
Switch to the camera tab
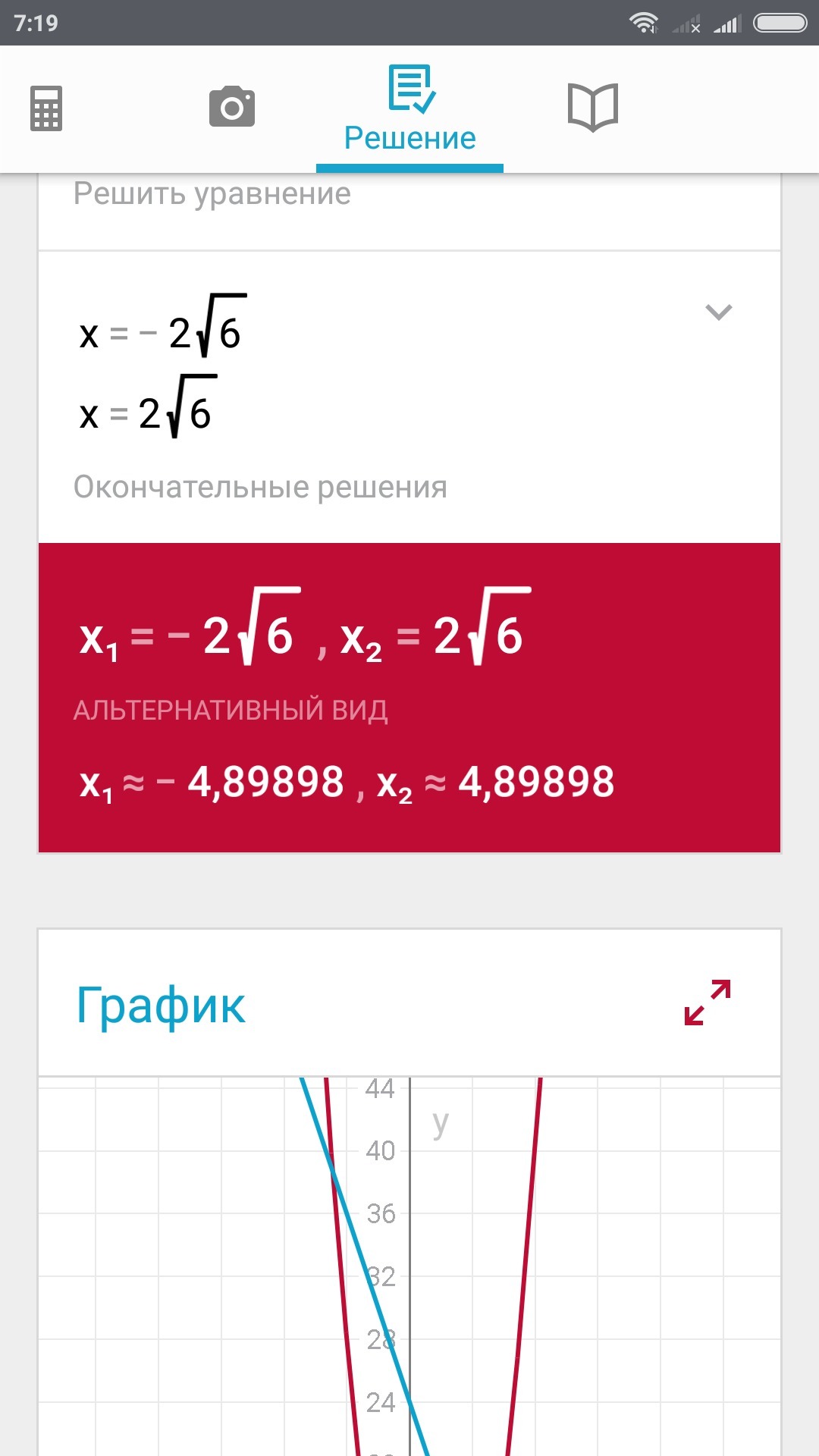point(232,107)
